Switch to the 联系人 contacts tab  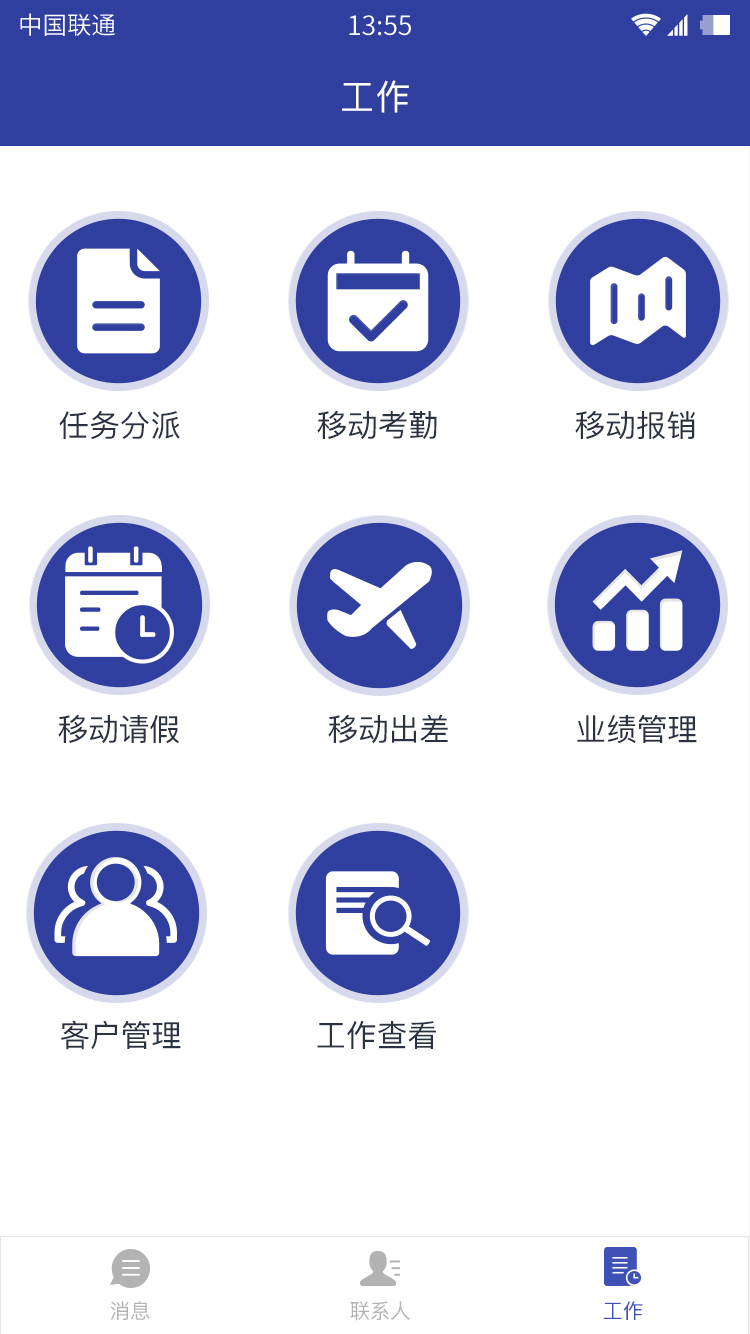380,1285
